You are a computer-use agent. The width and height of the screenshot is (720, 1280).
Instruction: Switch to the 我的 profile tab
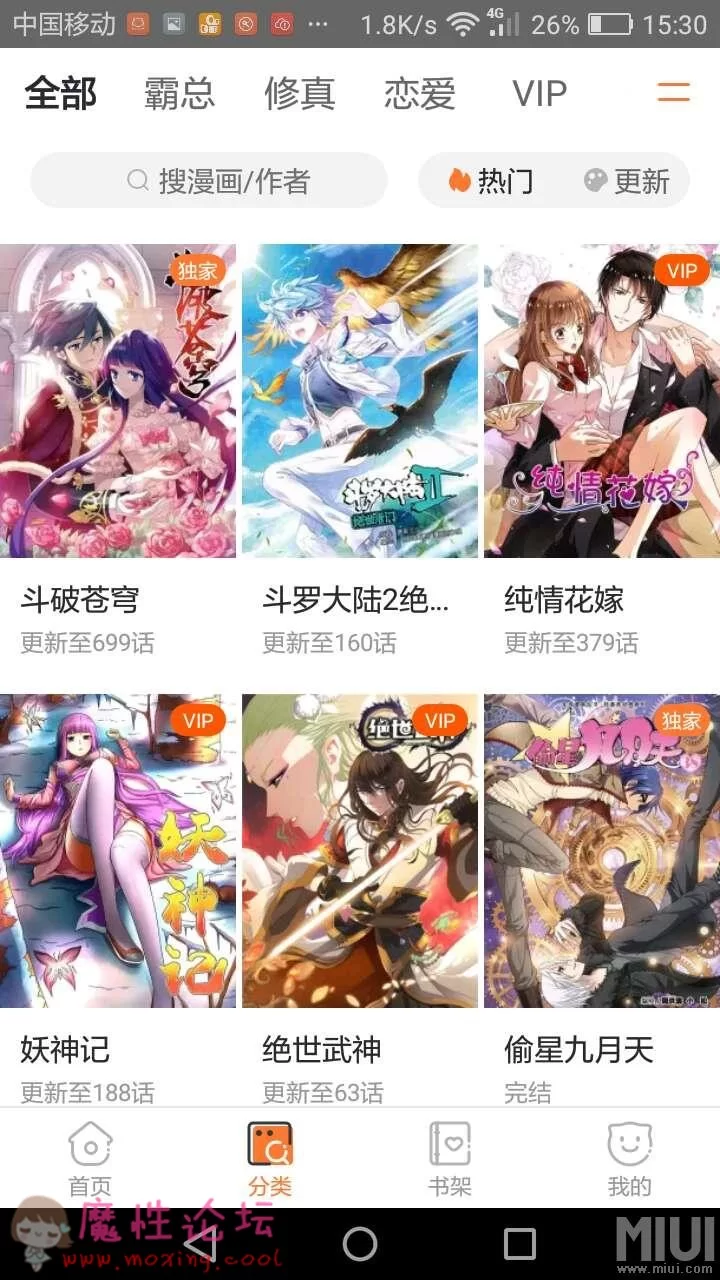[630, 1159]
